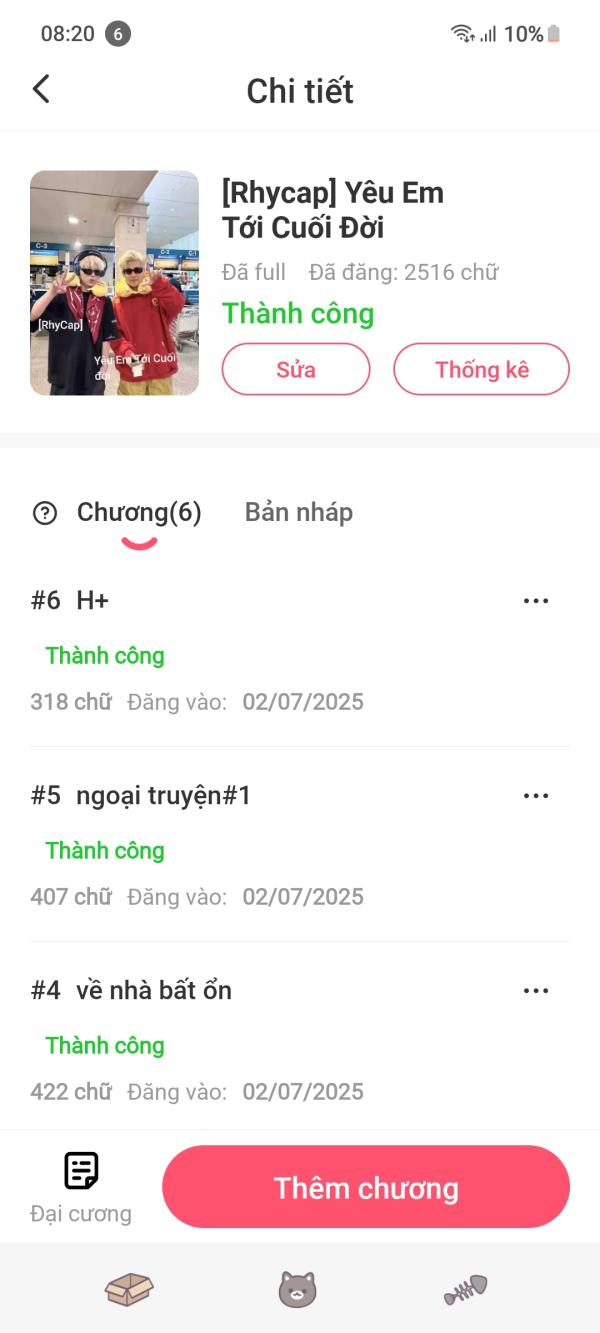Open the Đại cương outline
This screenshot has width=600, height=1333.
click(81, 1187)
